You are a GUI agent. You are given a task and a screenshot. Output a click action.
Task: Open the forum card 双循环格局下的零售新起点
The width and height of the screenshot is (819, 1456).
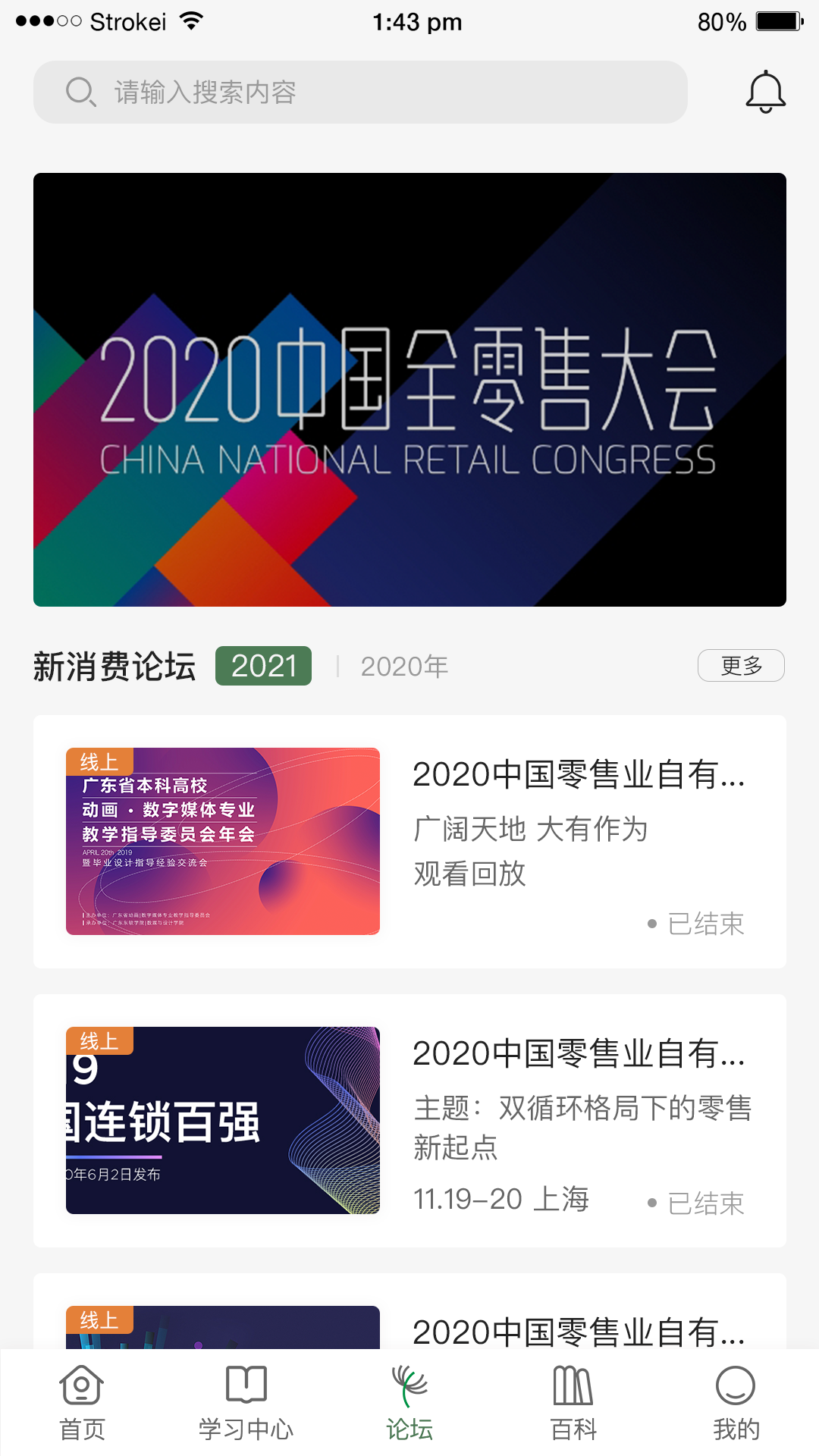coord(409,1120)
